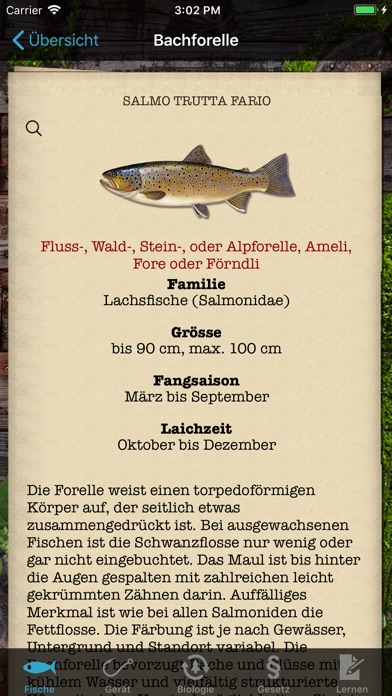Tap the magnifying glass icon

(x=34, y=128)
